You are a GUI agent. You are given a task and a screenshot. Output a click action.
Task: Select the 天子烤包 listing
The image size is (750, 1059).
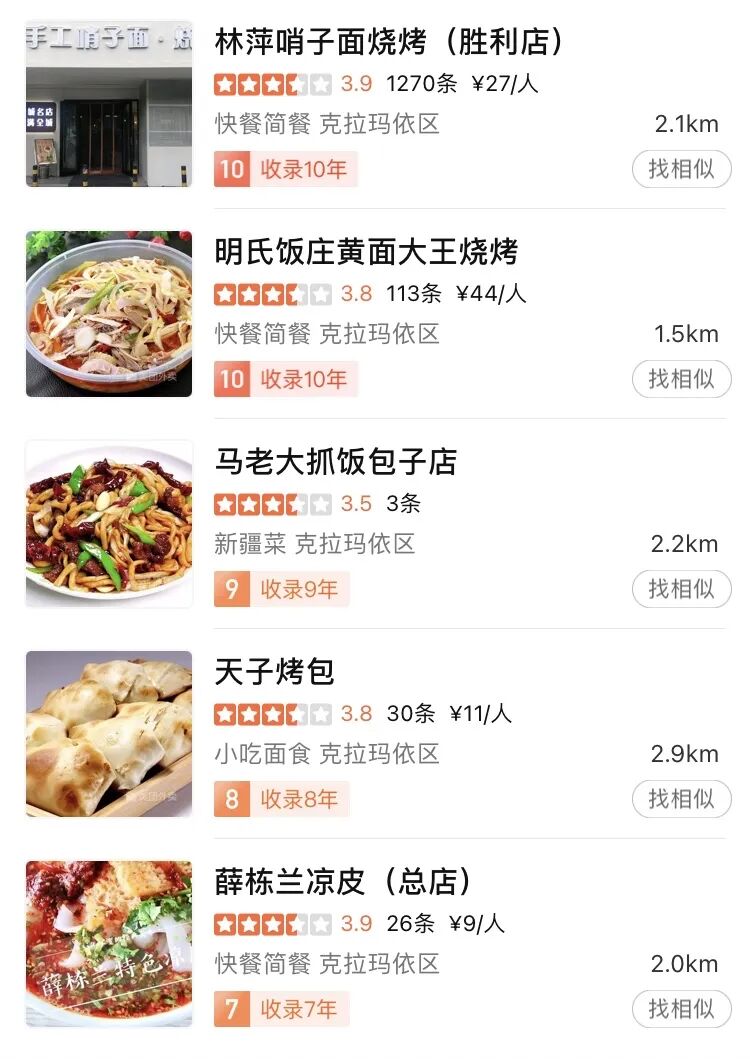(275, 673)
